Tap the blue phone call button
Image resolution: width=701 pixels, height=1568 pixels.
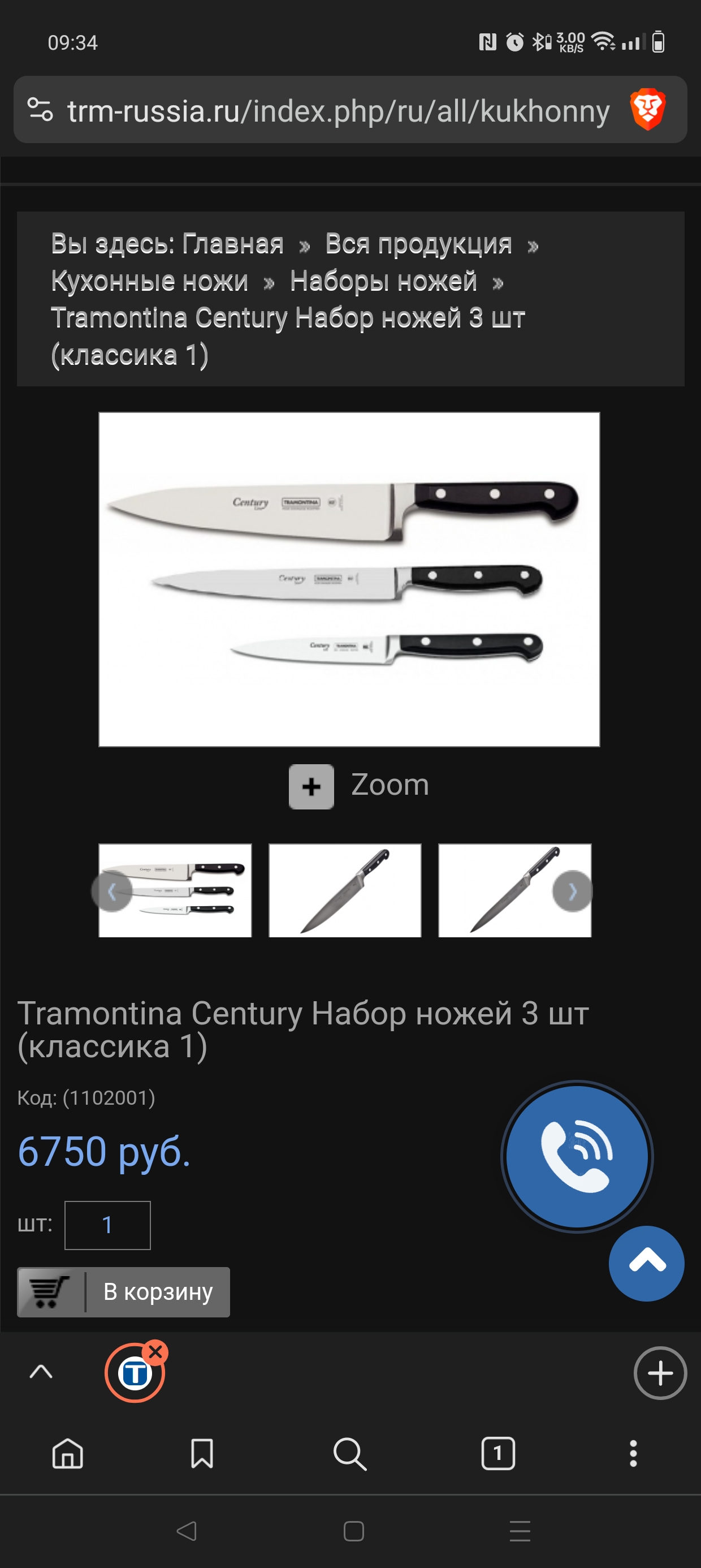pyautogui.click(x=576, y=1156)
